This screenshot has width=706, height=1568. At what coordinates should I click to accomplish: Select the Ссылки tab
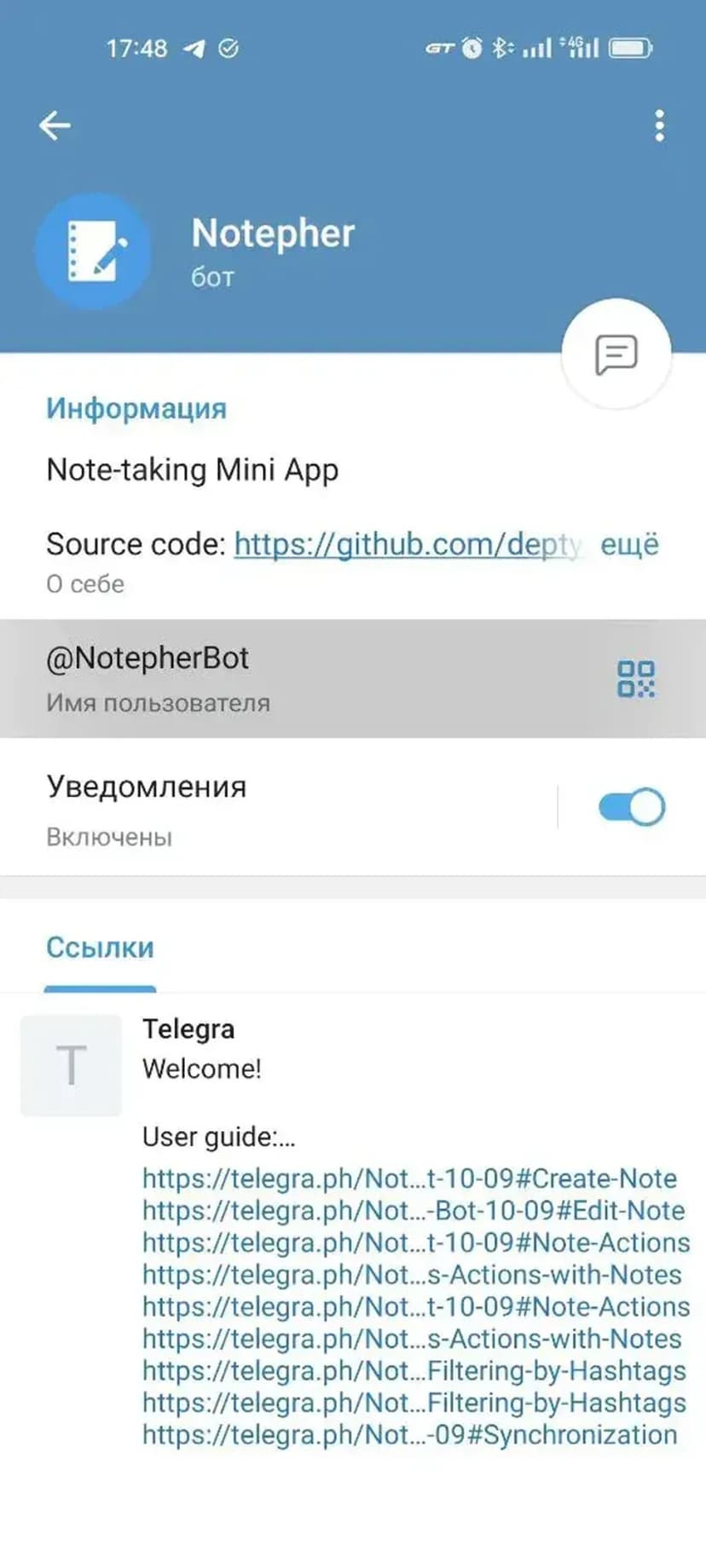click(x=100, y=948)
